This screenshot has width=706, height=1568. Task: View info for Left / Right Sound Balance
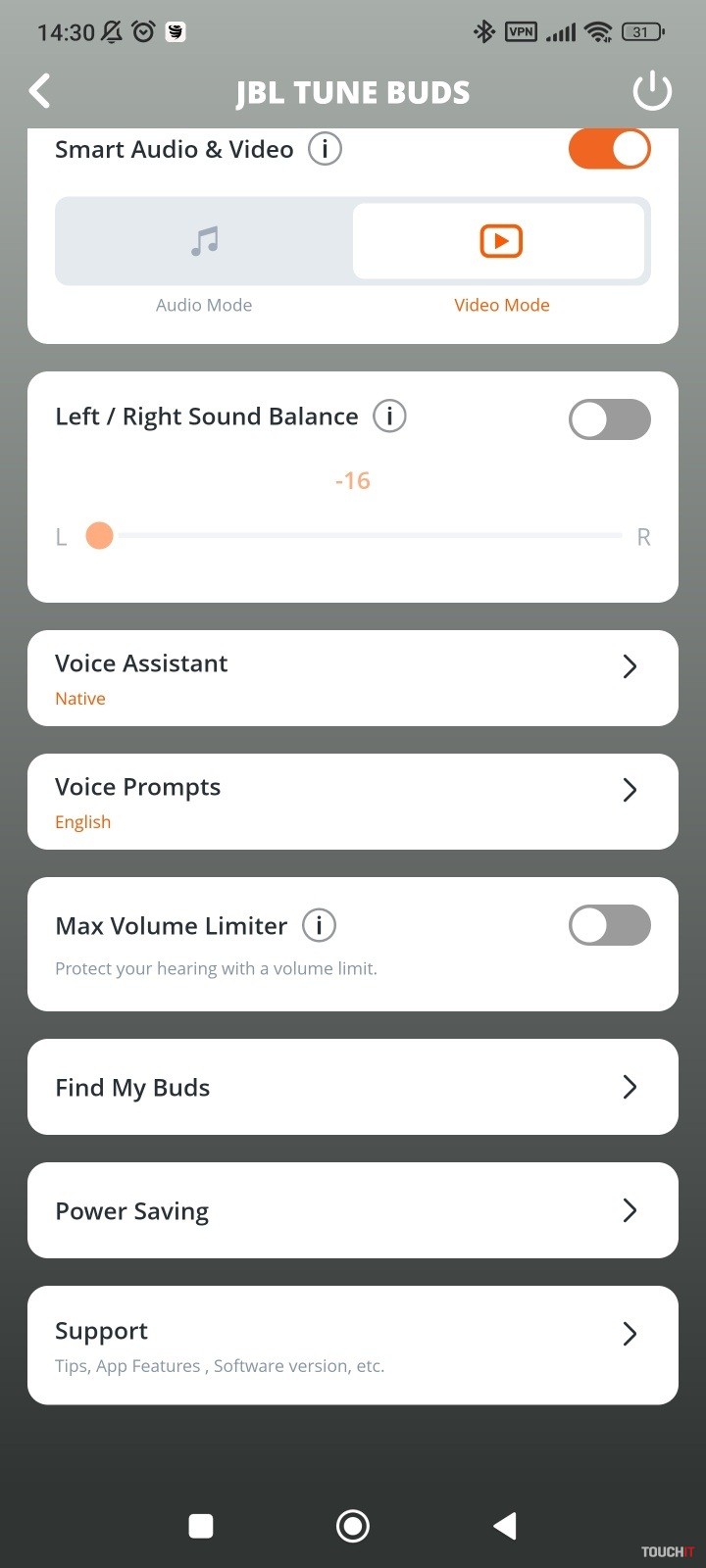pos(389,416)
